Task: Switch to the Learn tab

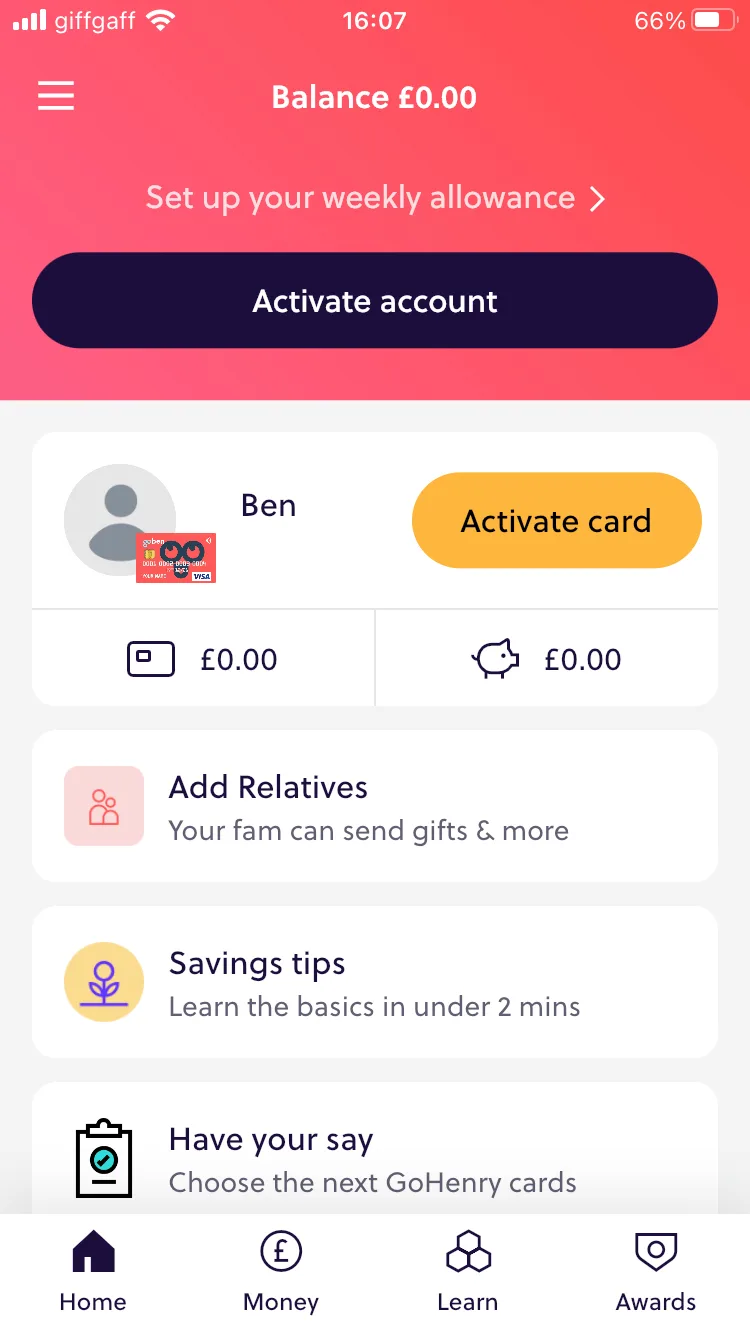Action: click(x=467, y=1272)
